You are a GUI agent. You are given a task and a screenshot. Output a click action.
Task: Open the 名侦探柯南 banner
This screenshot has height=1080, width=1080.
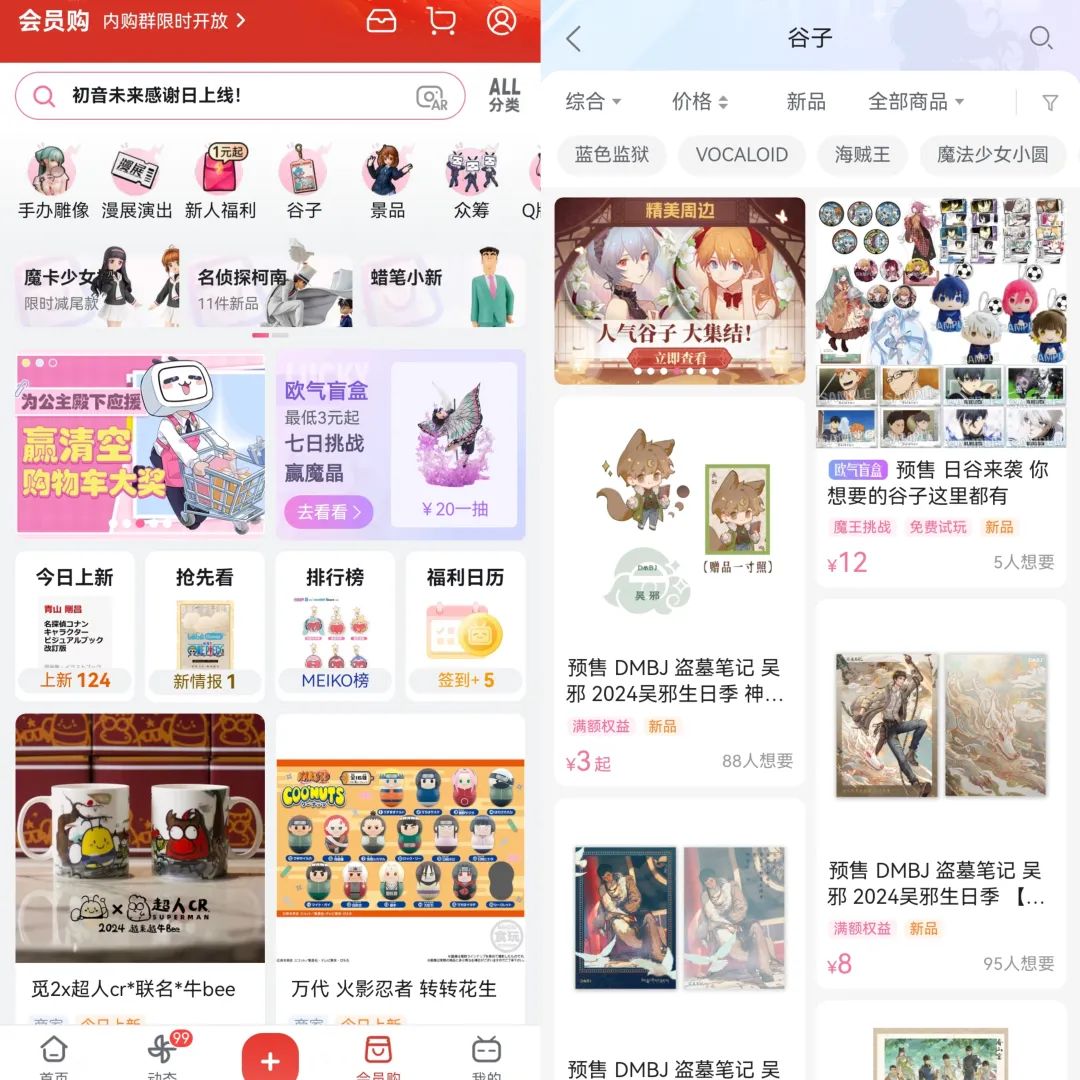(271, 286)
